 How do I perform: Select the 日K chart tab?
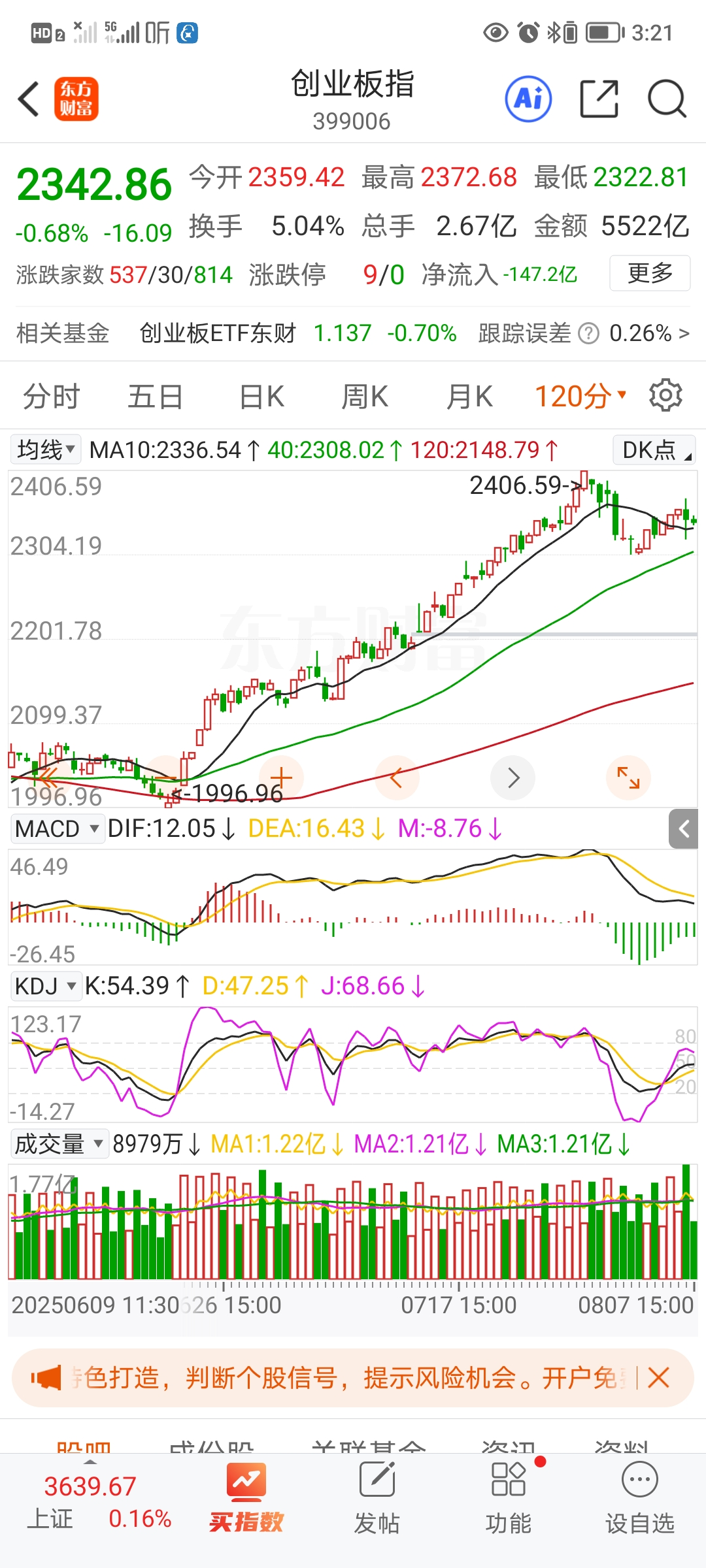pyautogui.click(x=261, y=397)
